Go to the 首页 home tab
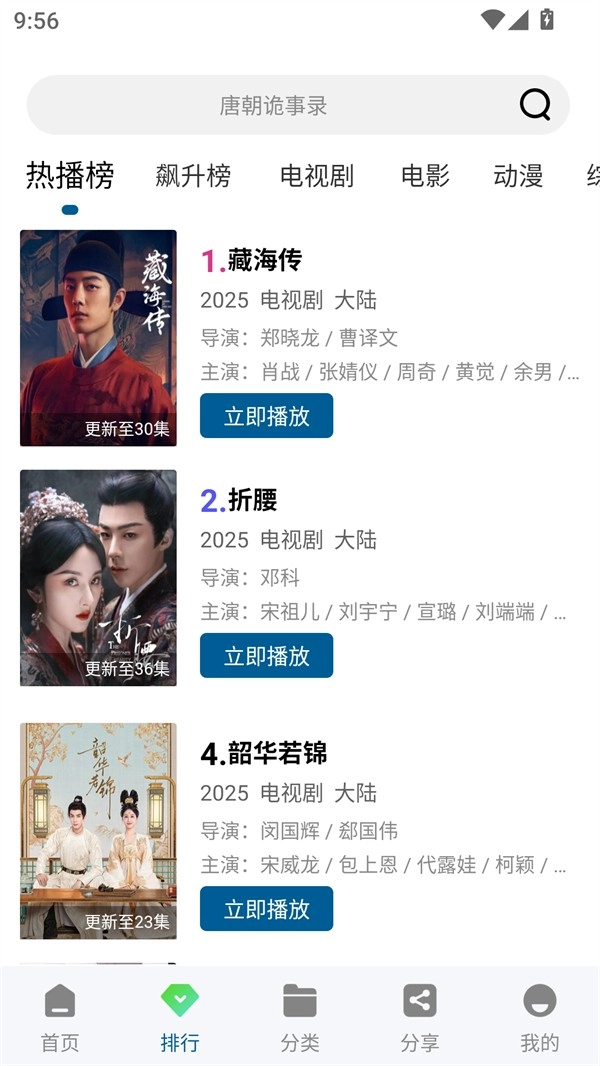600x1066 pixels. 60,1017
